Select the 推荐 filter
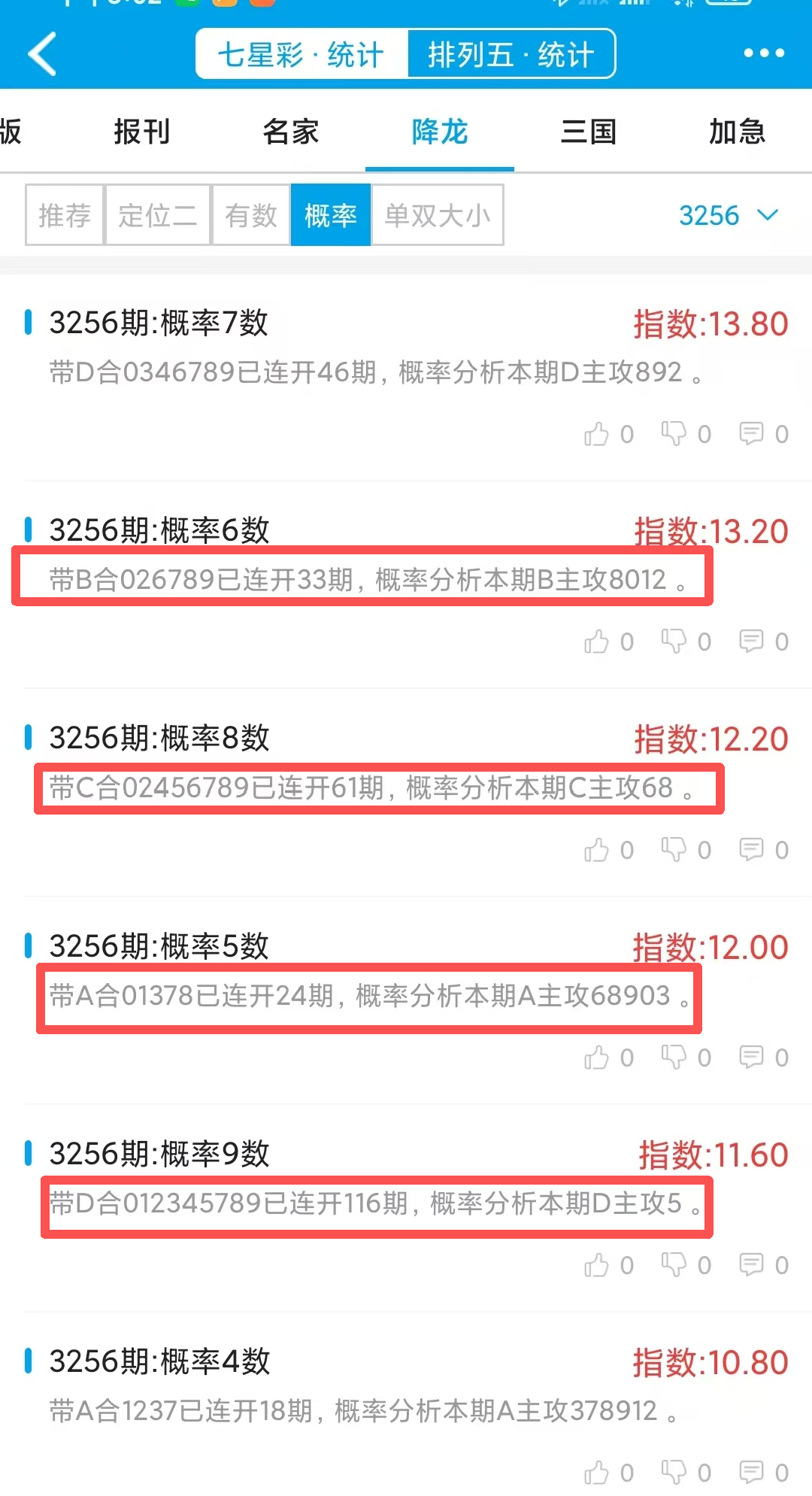Viewport: 812px width, 1496px height. (x=65, y=215)
